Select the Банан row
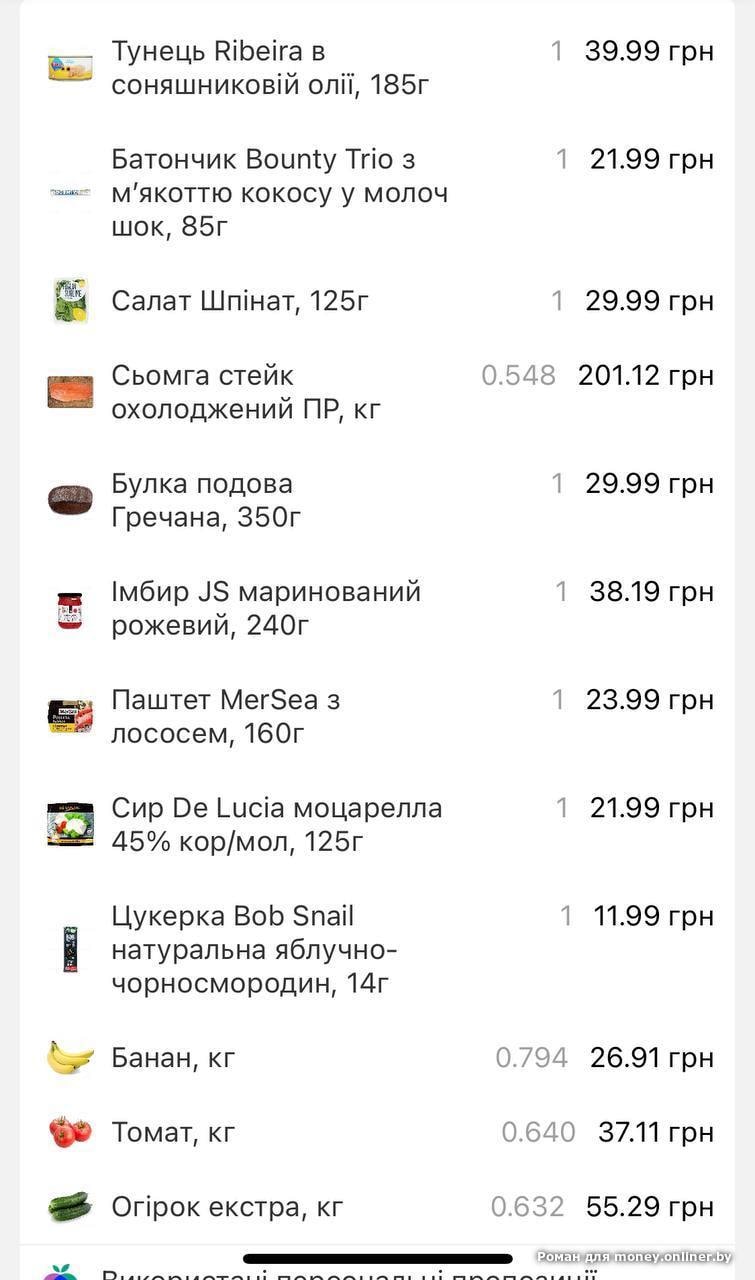This screenshot has height=1280, width=755. point(173,1058)
